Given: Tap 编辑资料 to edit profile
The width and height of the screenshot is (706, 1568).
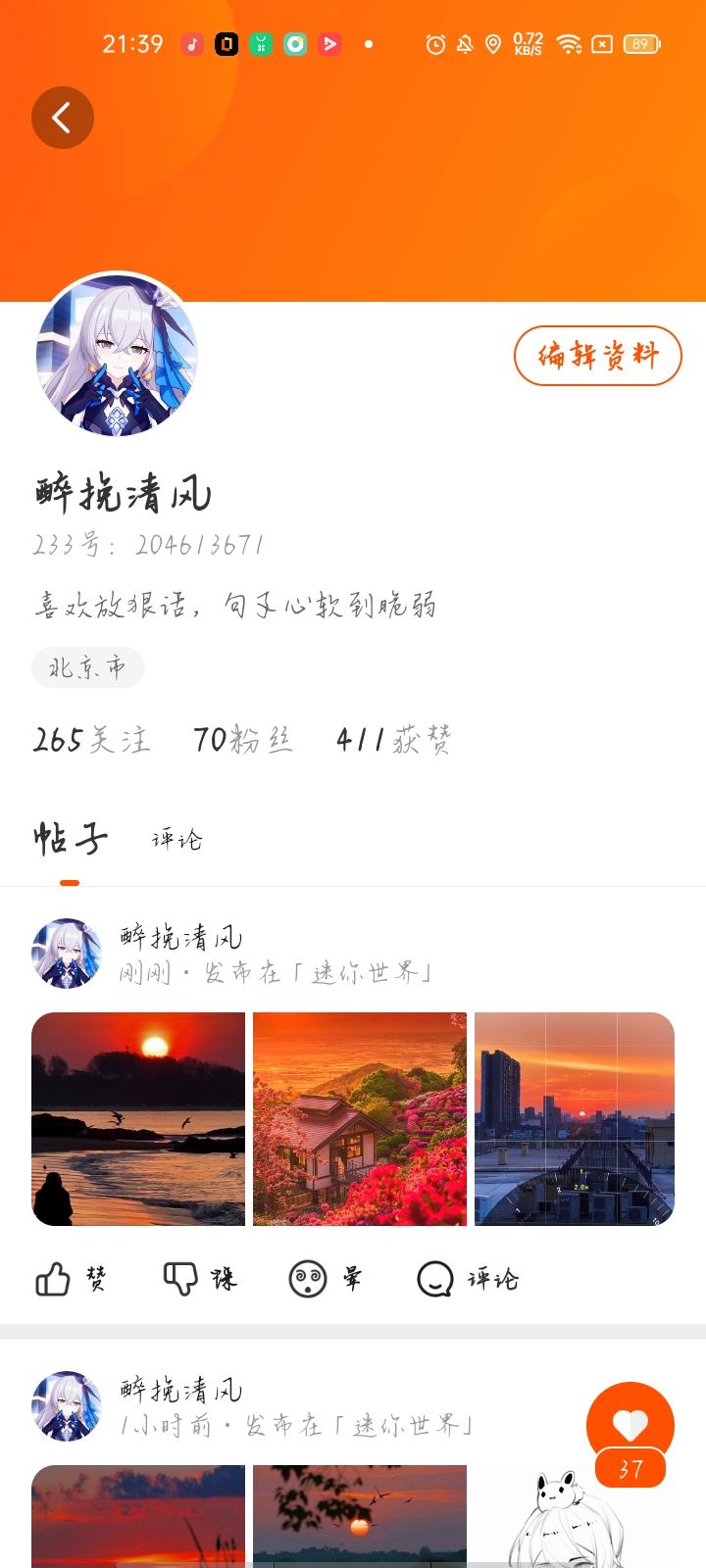Looking at the screenshot, I should 597,356.
